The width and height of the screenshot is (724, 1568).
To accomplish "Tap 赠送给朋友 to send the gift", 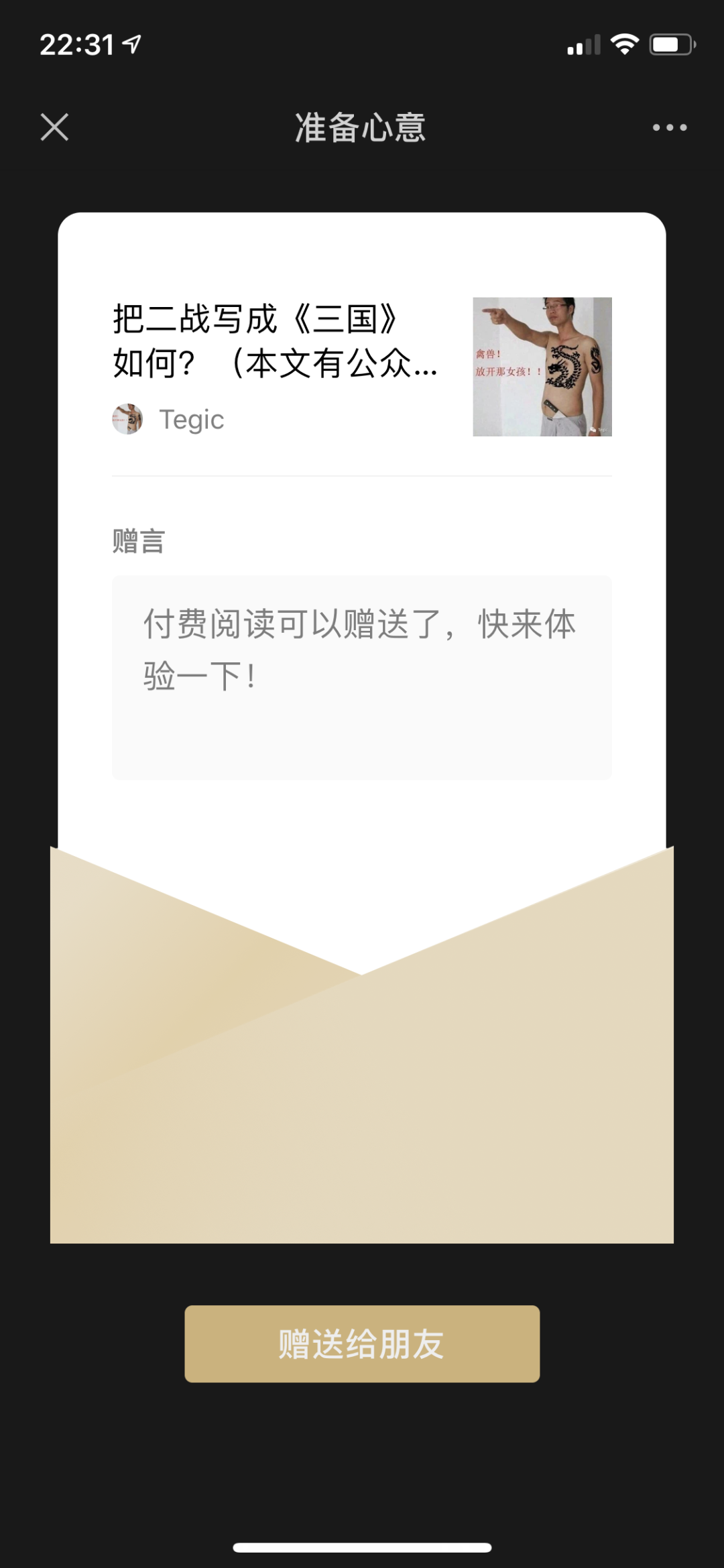I will click(x=362, y=1343).
